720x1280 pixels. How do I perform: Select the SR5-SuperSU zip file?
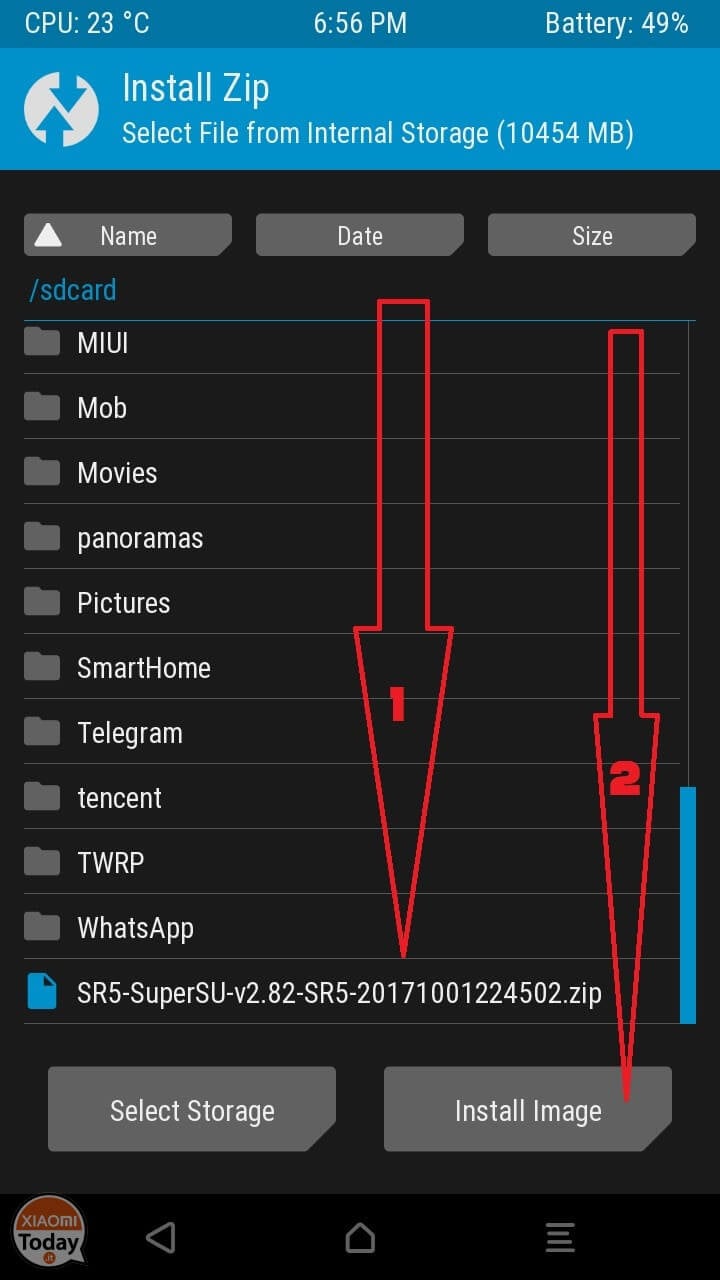(x=352, y=992)
